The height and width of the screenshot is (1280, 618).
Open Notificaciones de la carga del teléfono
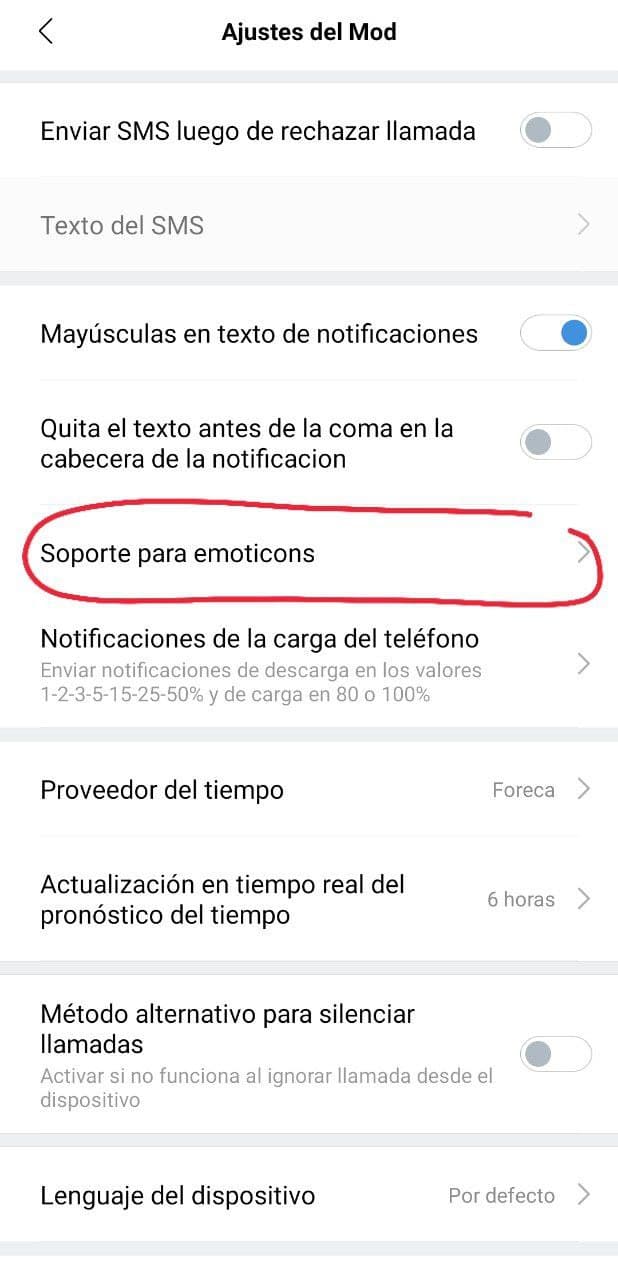coord(308,664)
